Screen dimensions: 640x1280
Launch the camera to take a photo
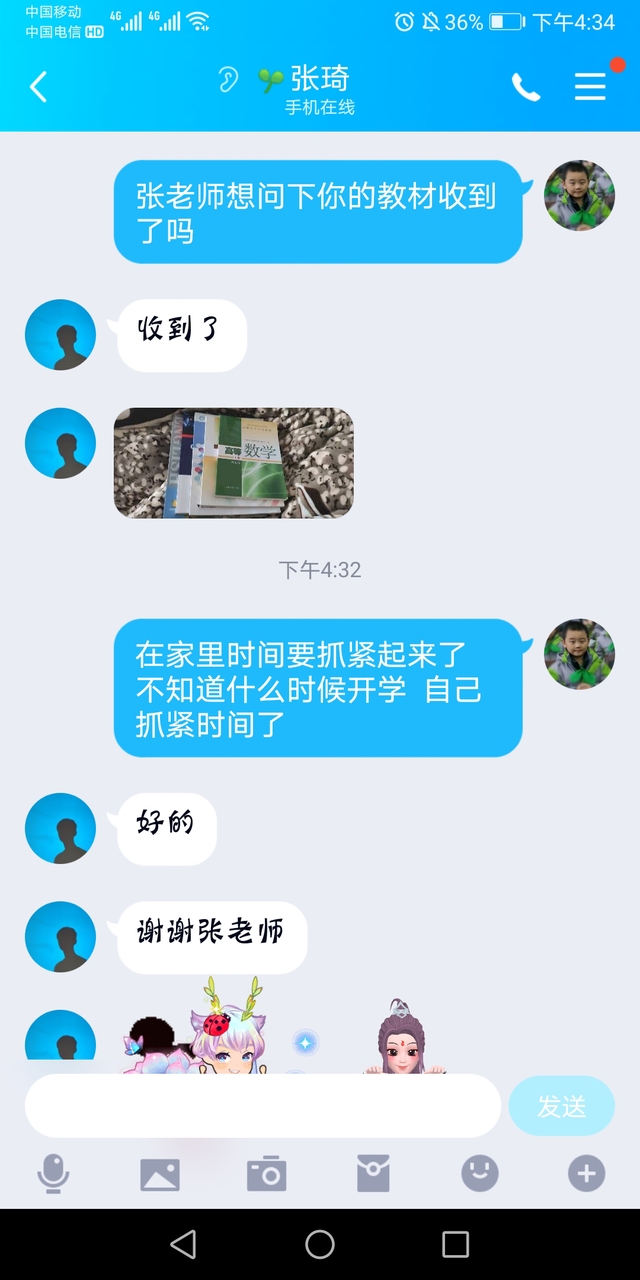click(x=267, y=1173)
